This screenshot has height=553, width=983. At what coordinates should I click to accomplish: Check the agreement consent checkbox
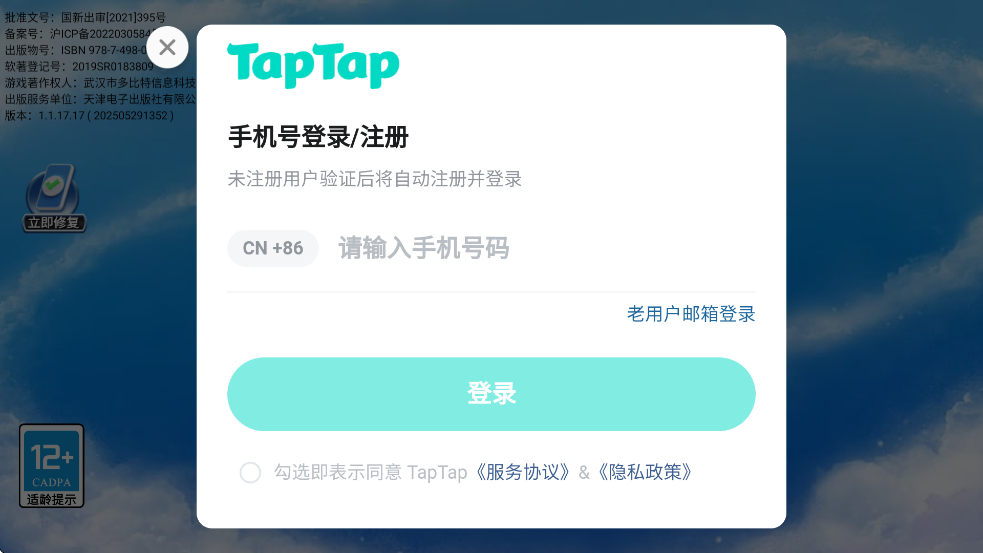coord(250,473)
